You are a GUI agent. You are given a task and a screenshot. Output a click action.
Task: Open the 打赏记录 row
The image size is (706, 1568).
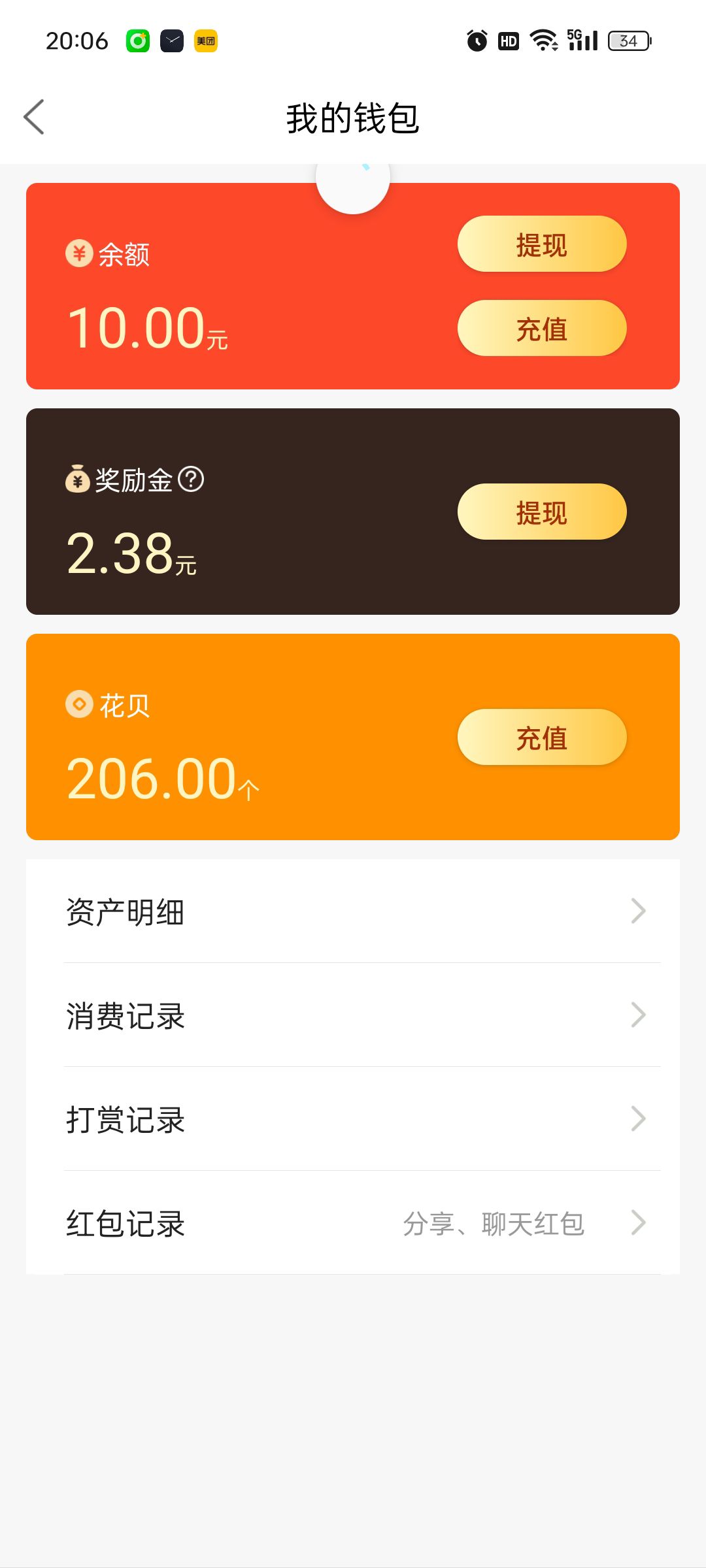pyautogui.click(x=353, y=1119)
